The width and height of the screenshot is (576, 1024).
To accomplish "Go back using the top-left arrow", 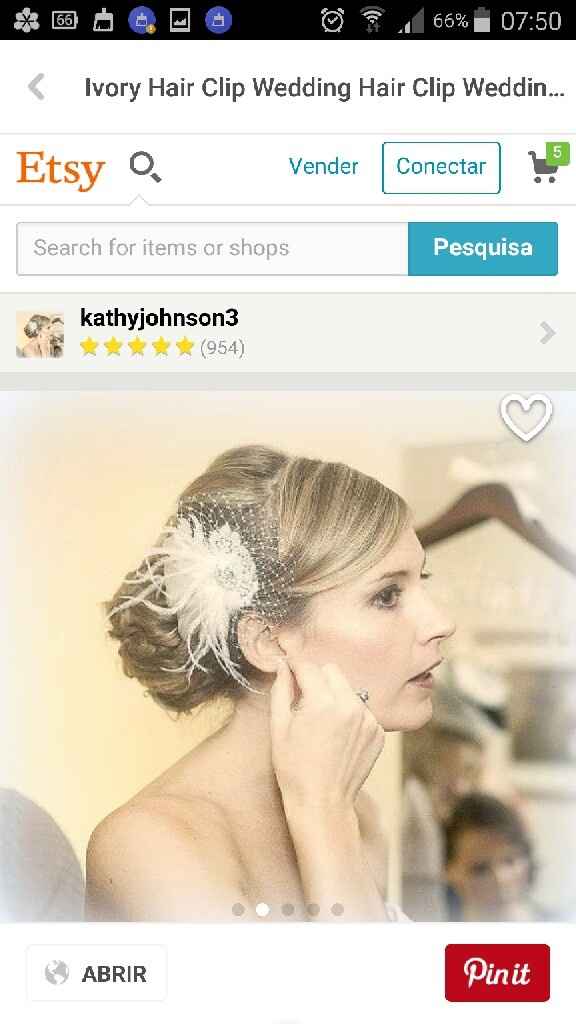I will 37,87.
